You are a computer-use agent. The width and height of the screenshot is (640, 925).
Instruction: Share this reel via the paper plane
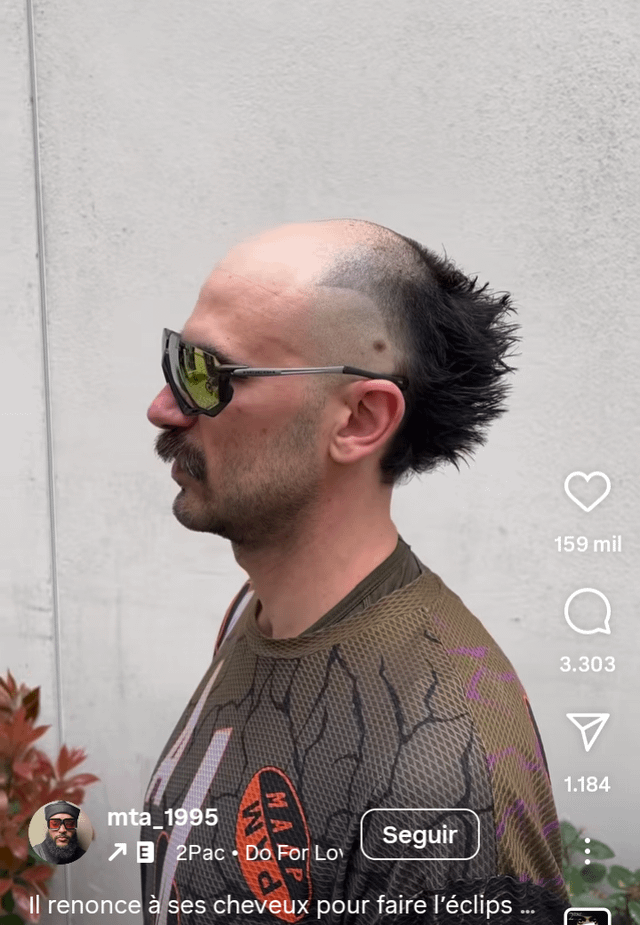pos(587,731)
